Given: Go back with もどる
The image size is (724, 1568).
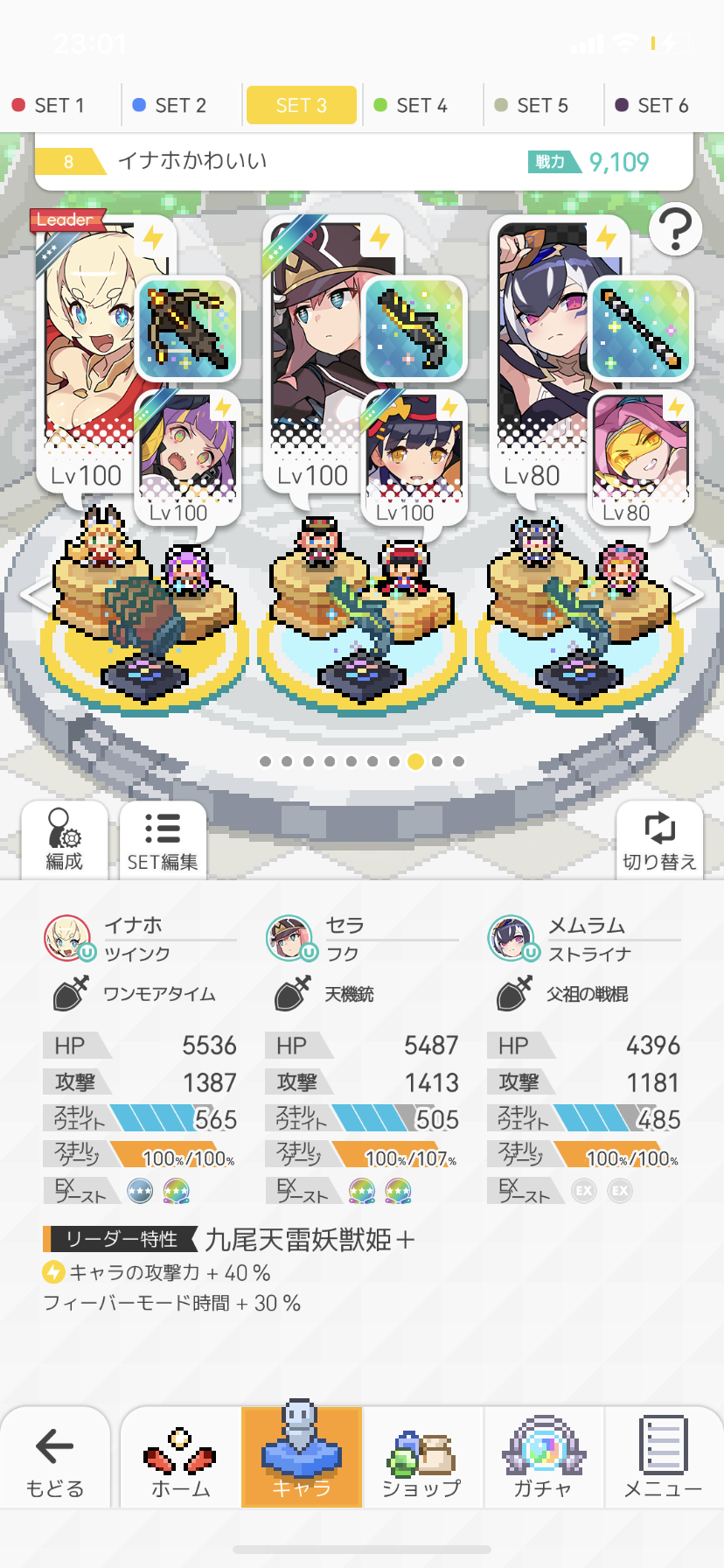Looking at the screenshot, I should click(55, 1458).
